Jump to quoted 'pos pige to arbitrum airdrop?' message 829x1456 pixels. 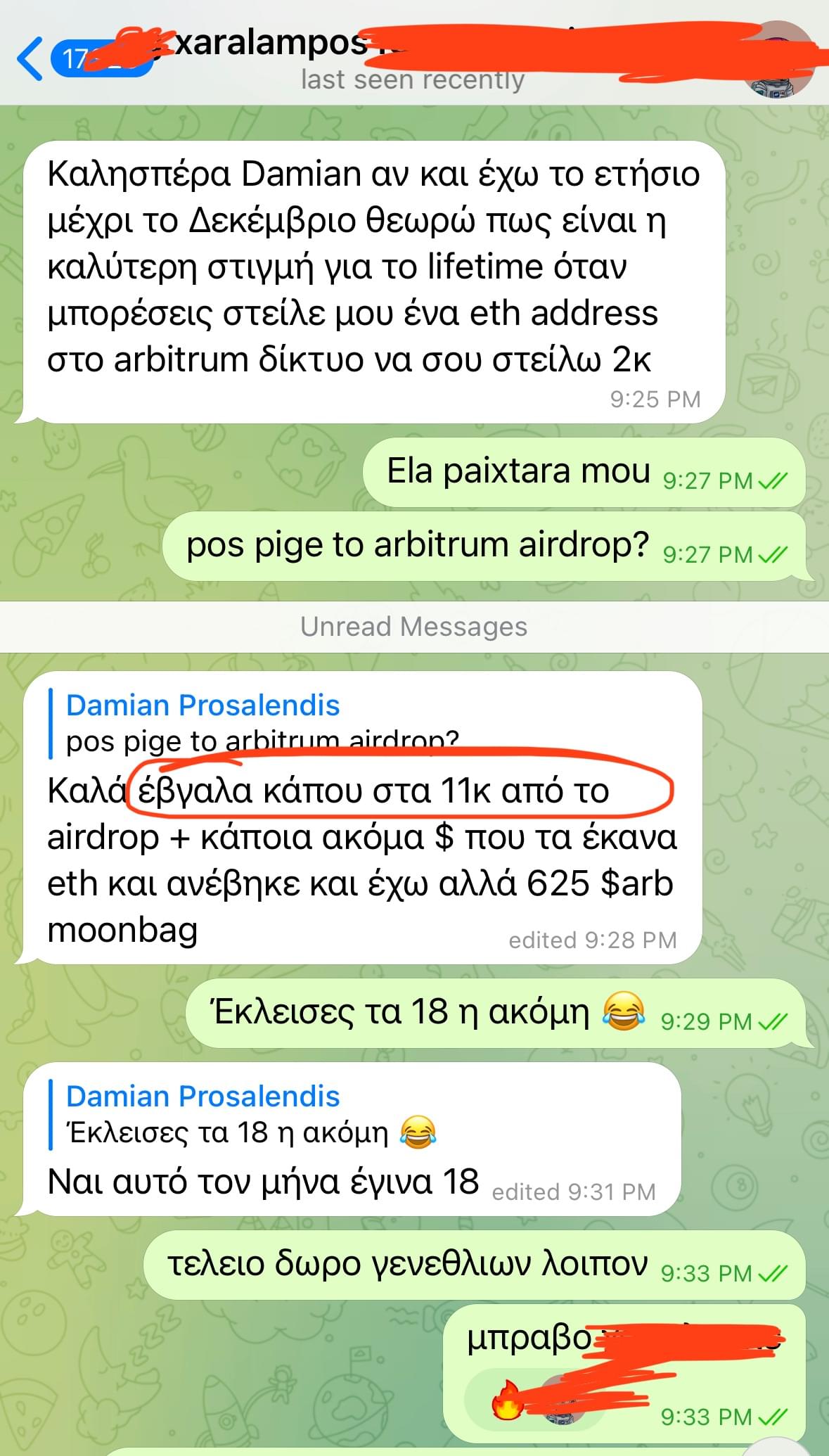tap(262, 722)
